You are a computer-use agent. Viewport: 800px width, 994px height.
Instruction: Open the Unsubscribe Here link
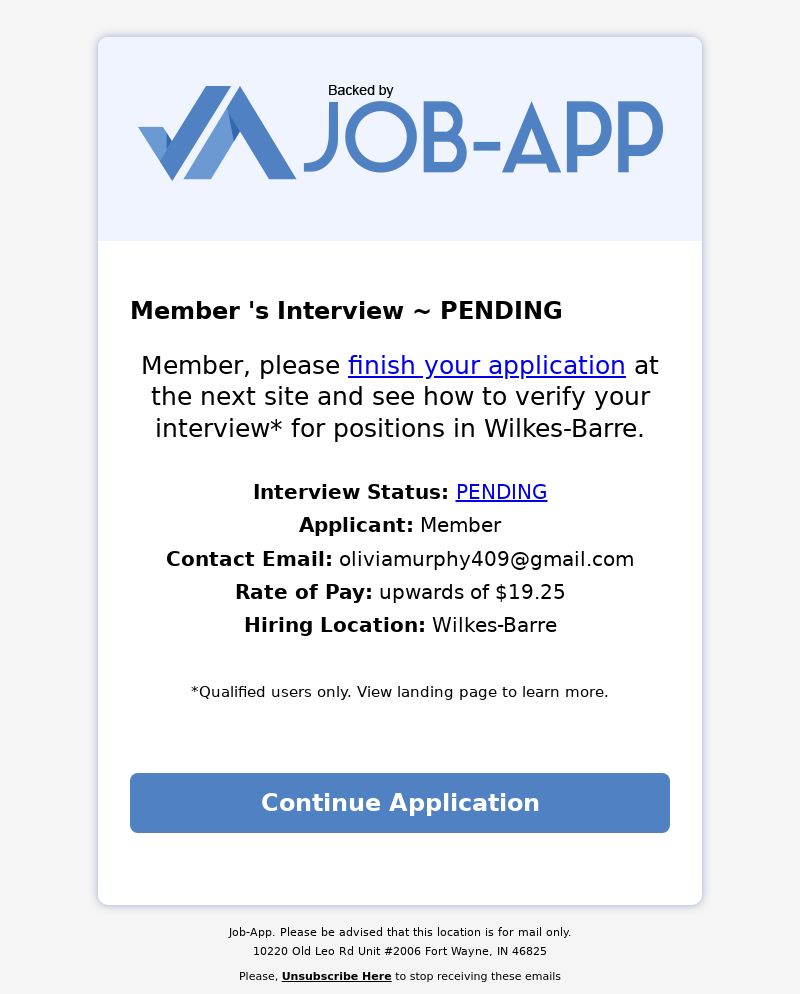coord(336,976)
